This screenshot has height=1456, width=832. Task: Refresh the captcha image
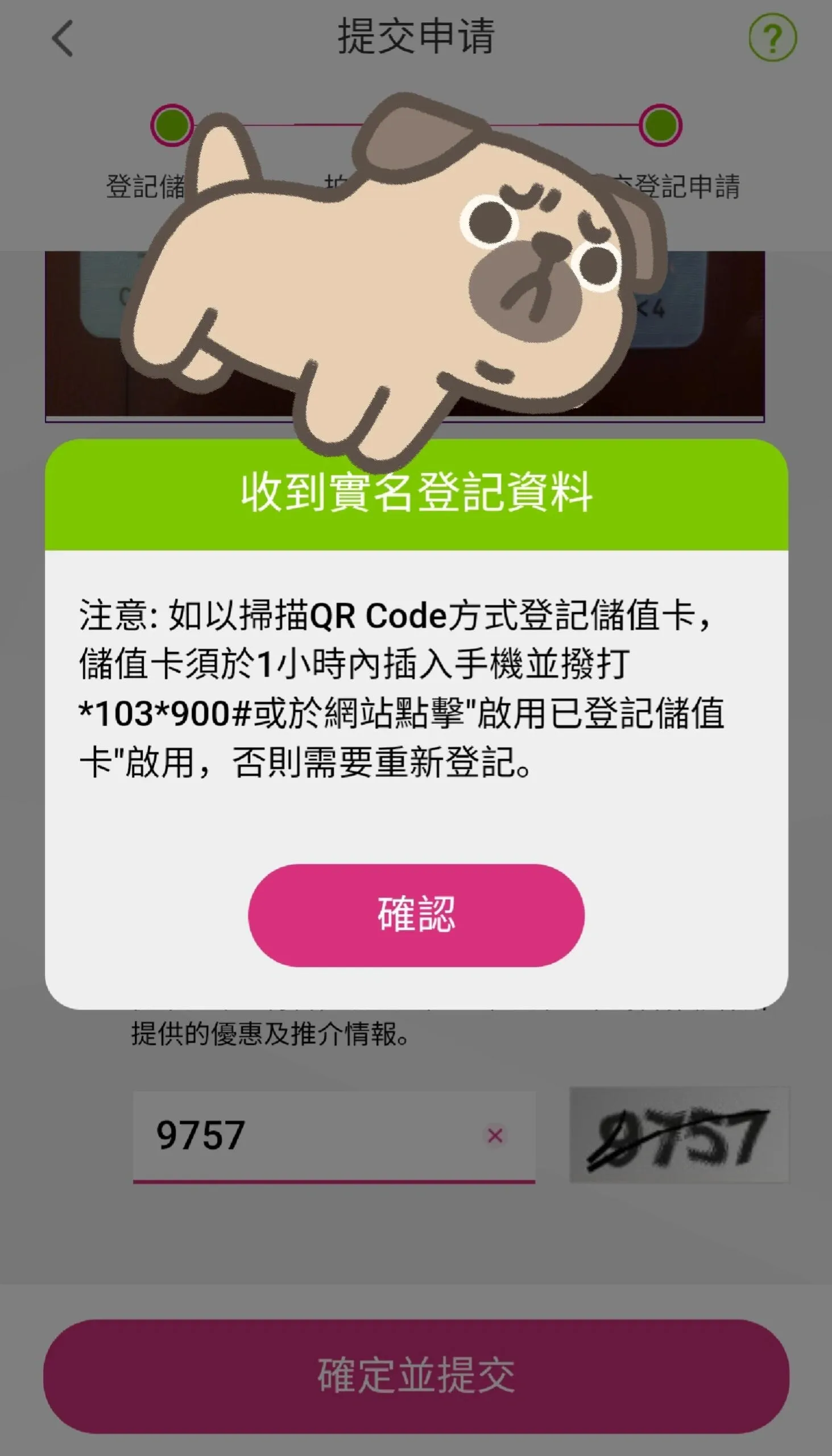point(679,1134)
